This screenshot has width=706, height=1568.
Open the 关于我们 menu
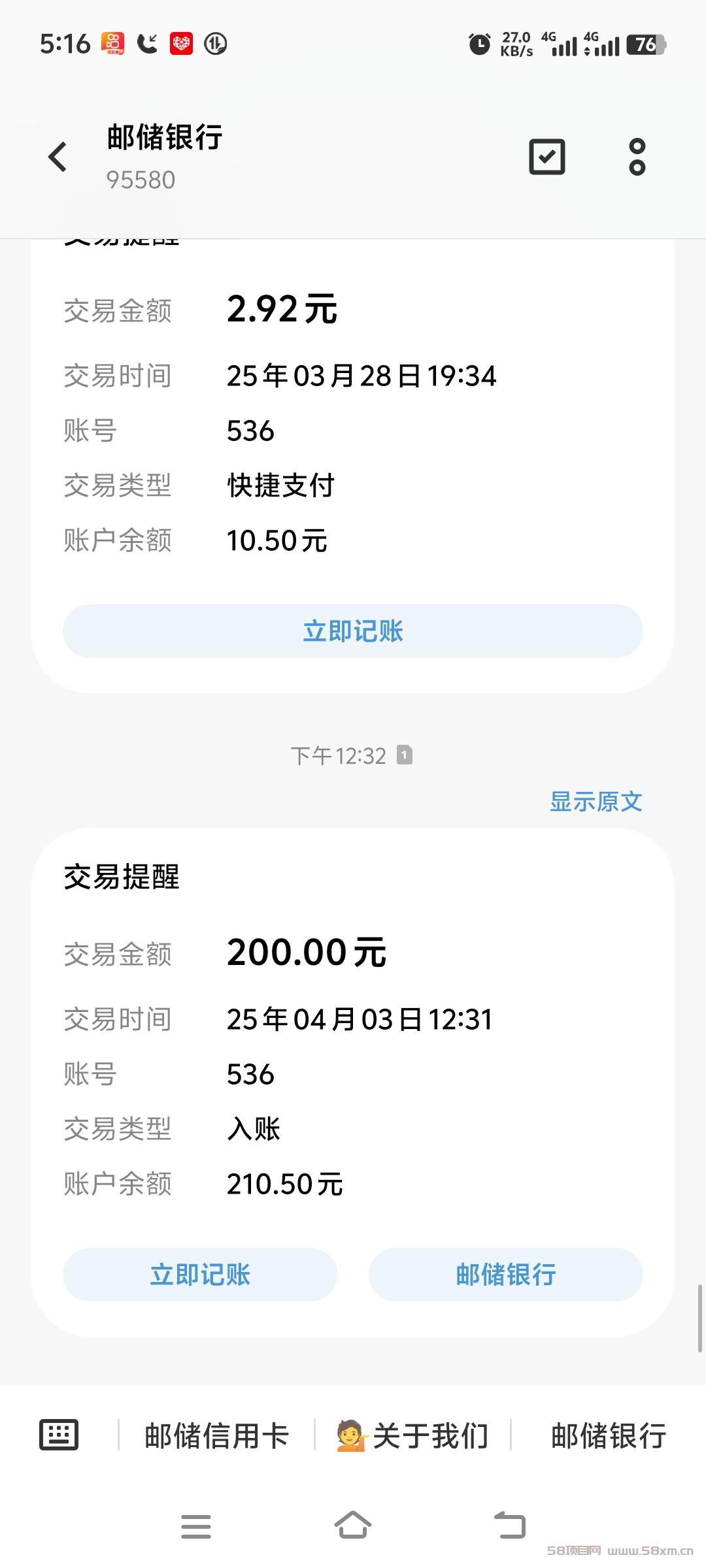[x=412, y=1436]
